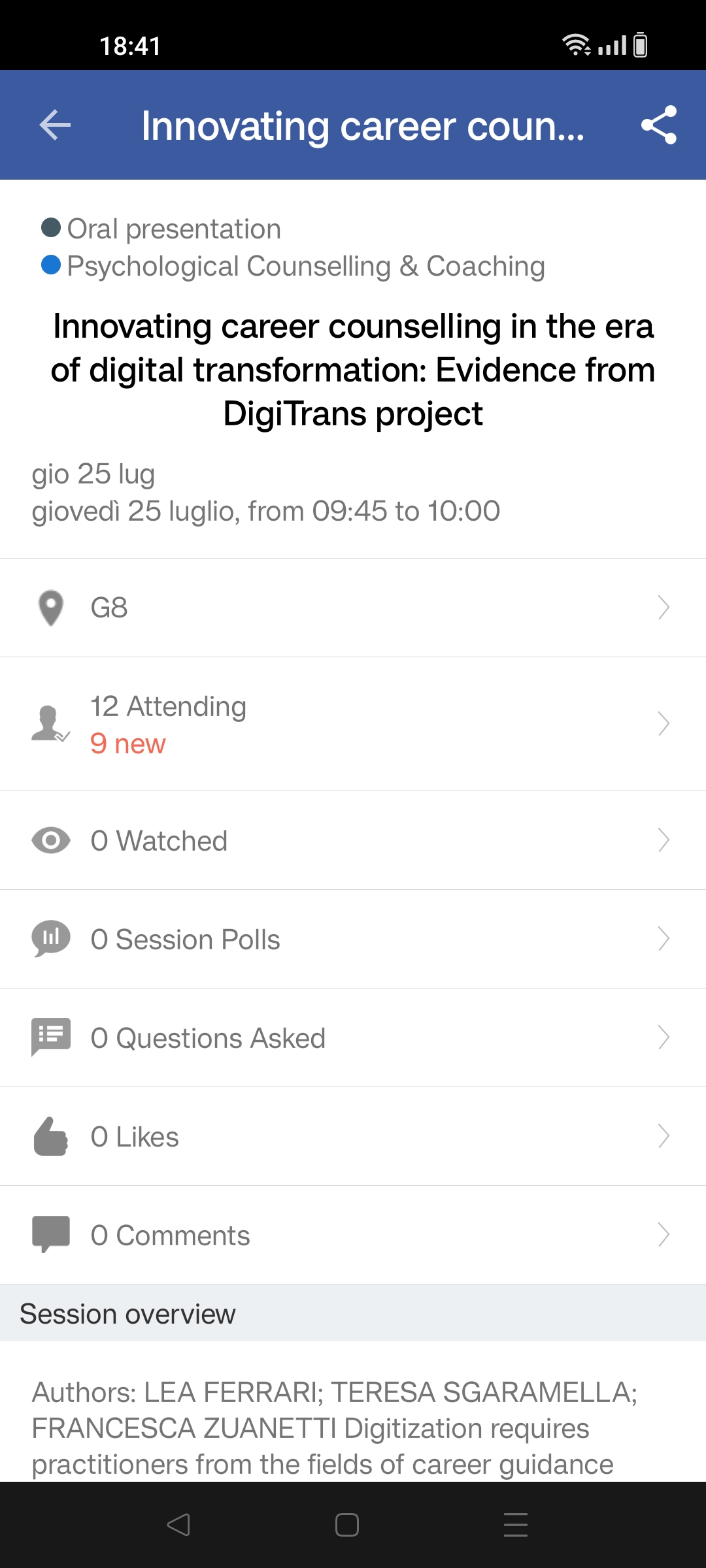Go back using the header arrow
Screen dimensions: 706x1568
[55, 125]
